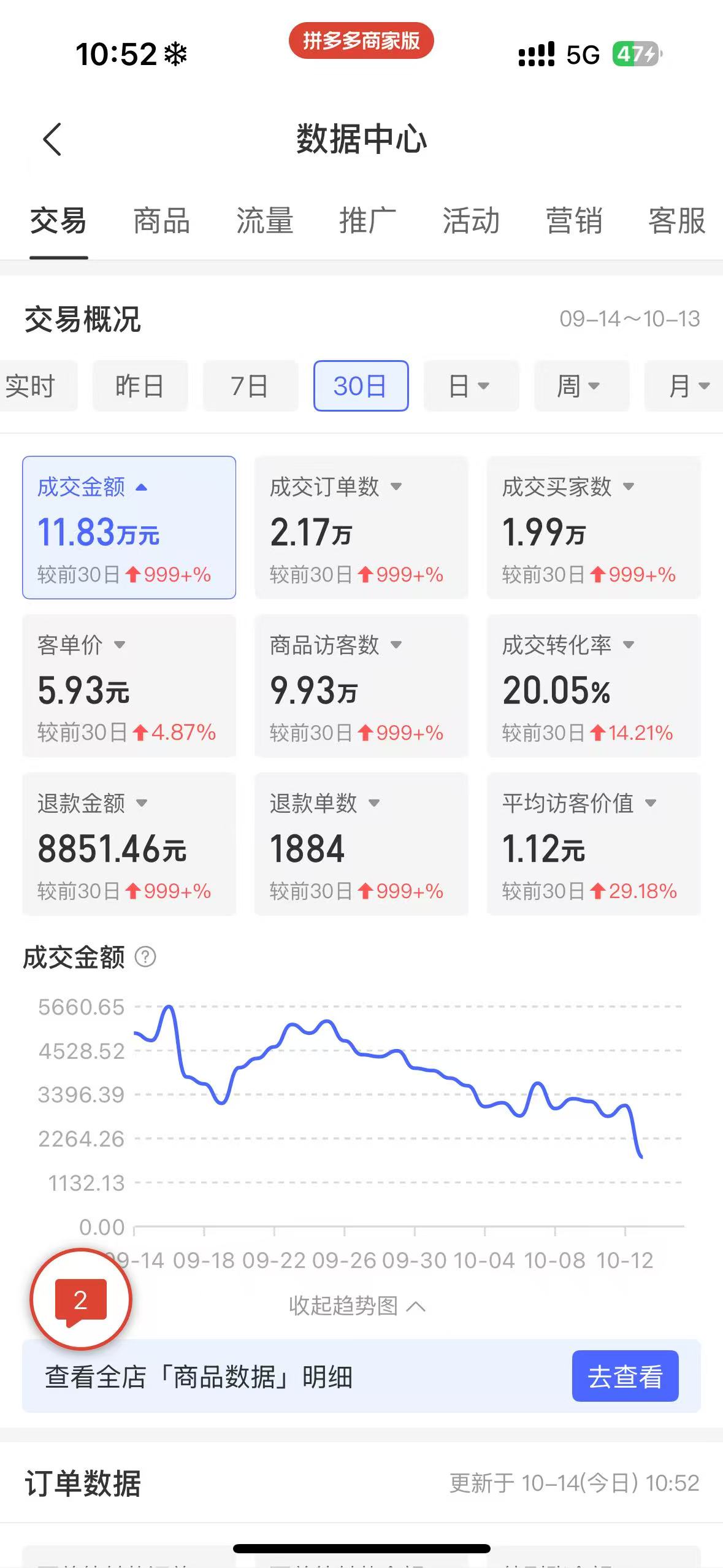Select the 7日 time range chip
The height and width of the screenshot is (1568, 723).
click(250, 386)
